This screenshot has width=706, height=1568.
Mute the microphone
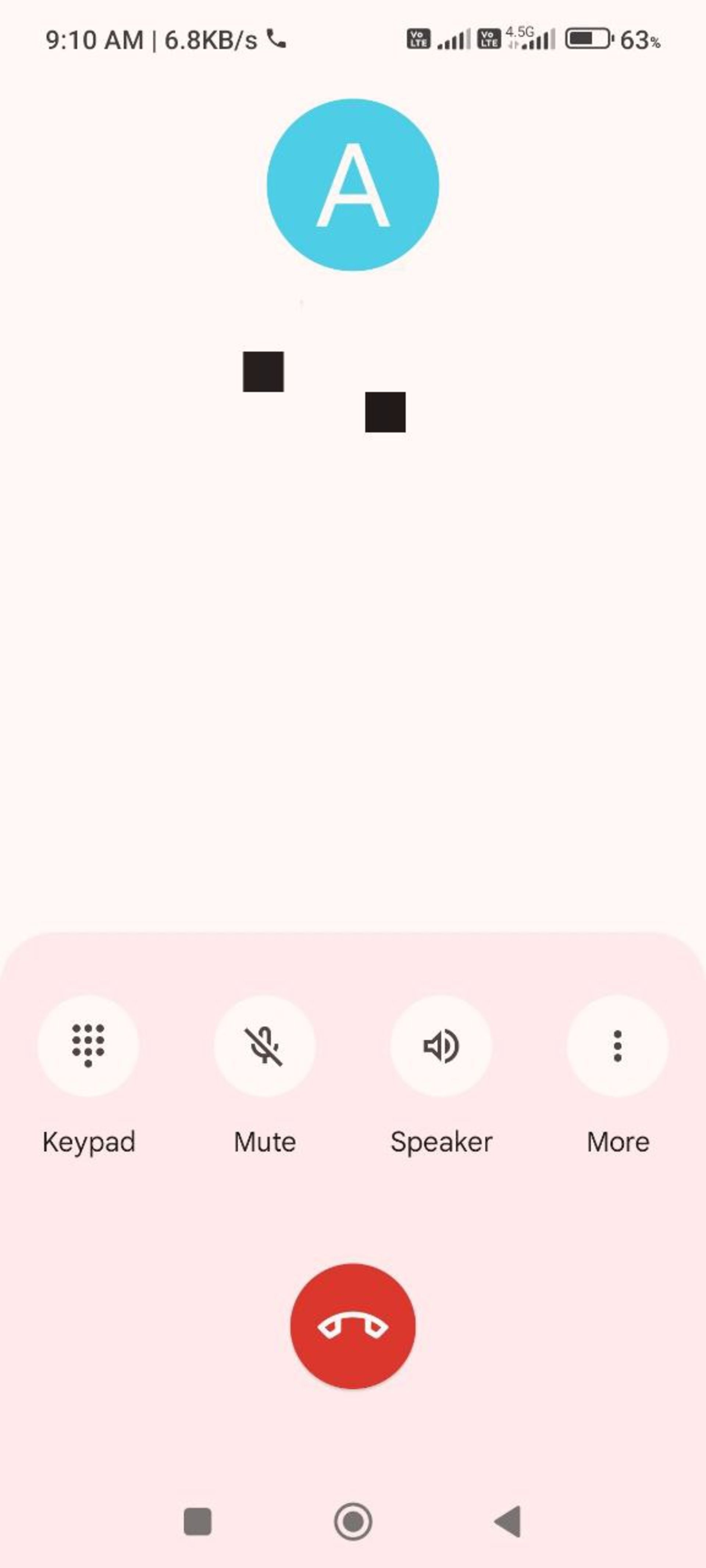click(x=264, y=1046)
